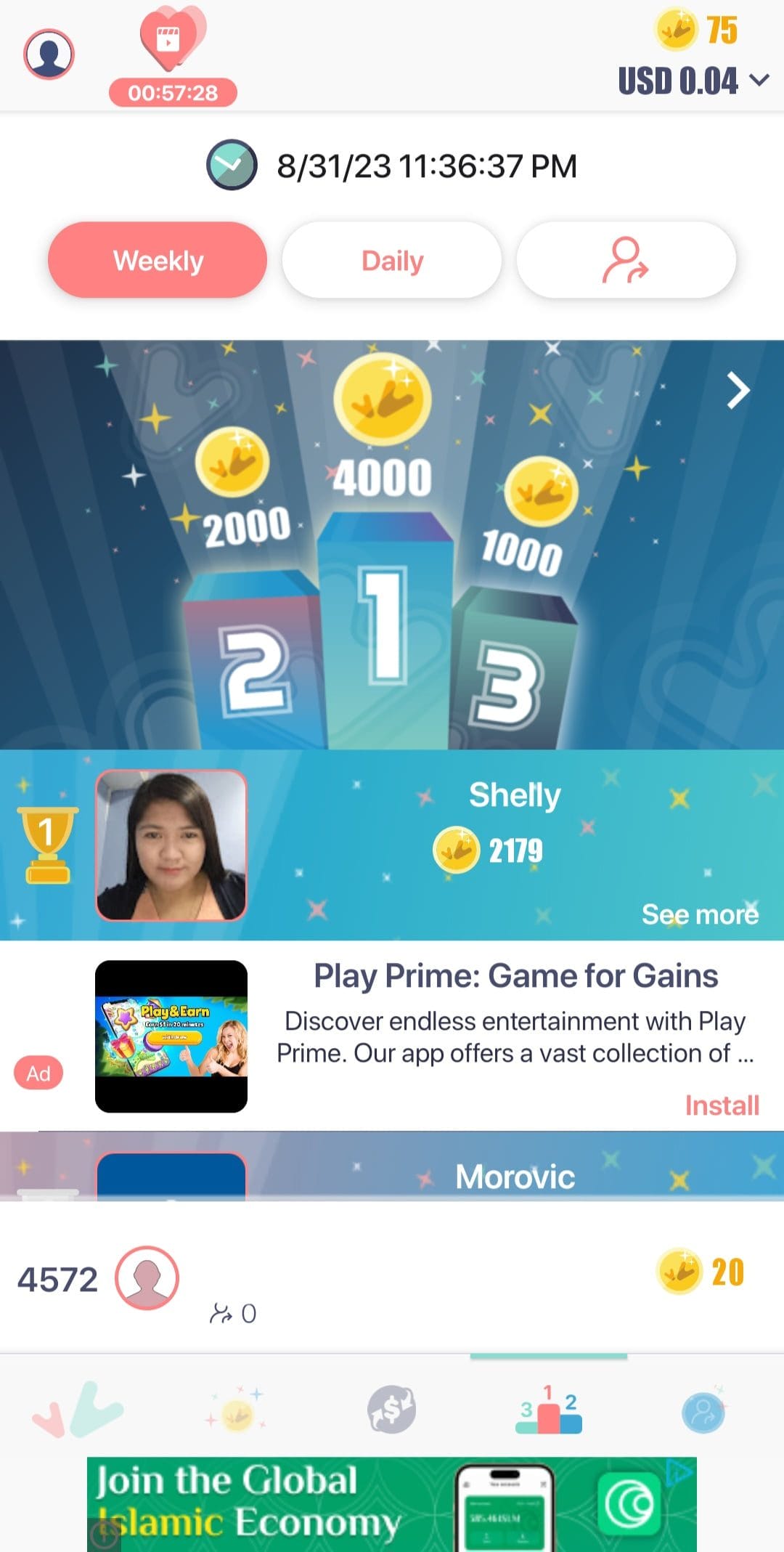Select the Weekly leaderboard tab
Image resolution: width=784 pixels, height=1552 pixels.
158,260
